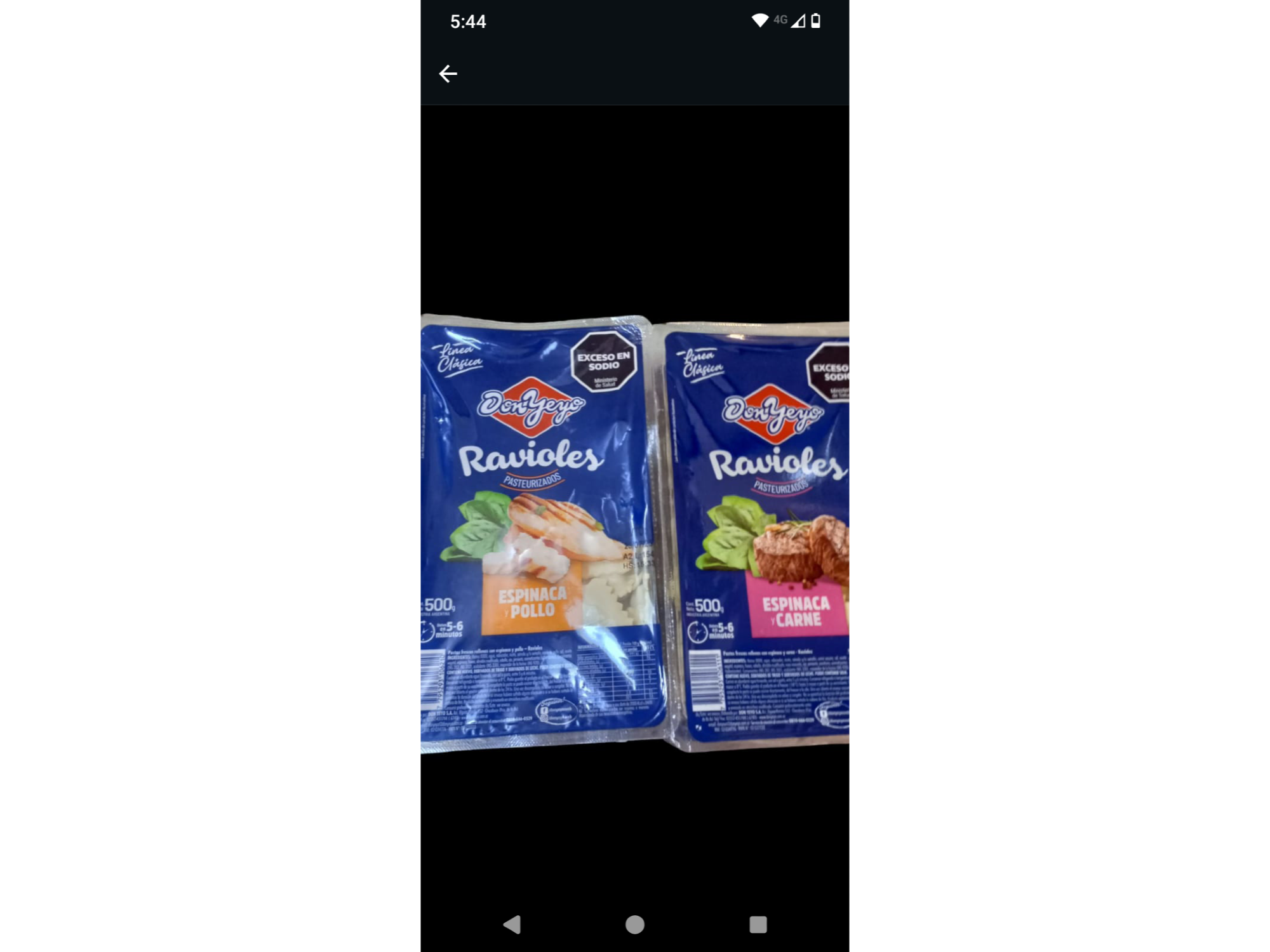Go back using the system navigation button
The height and width of the screenshot is (952, 1270).
(x=512, y=924)
